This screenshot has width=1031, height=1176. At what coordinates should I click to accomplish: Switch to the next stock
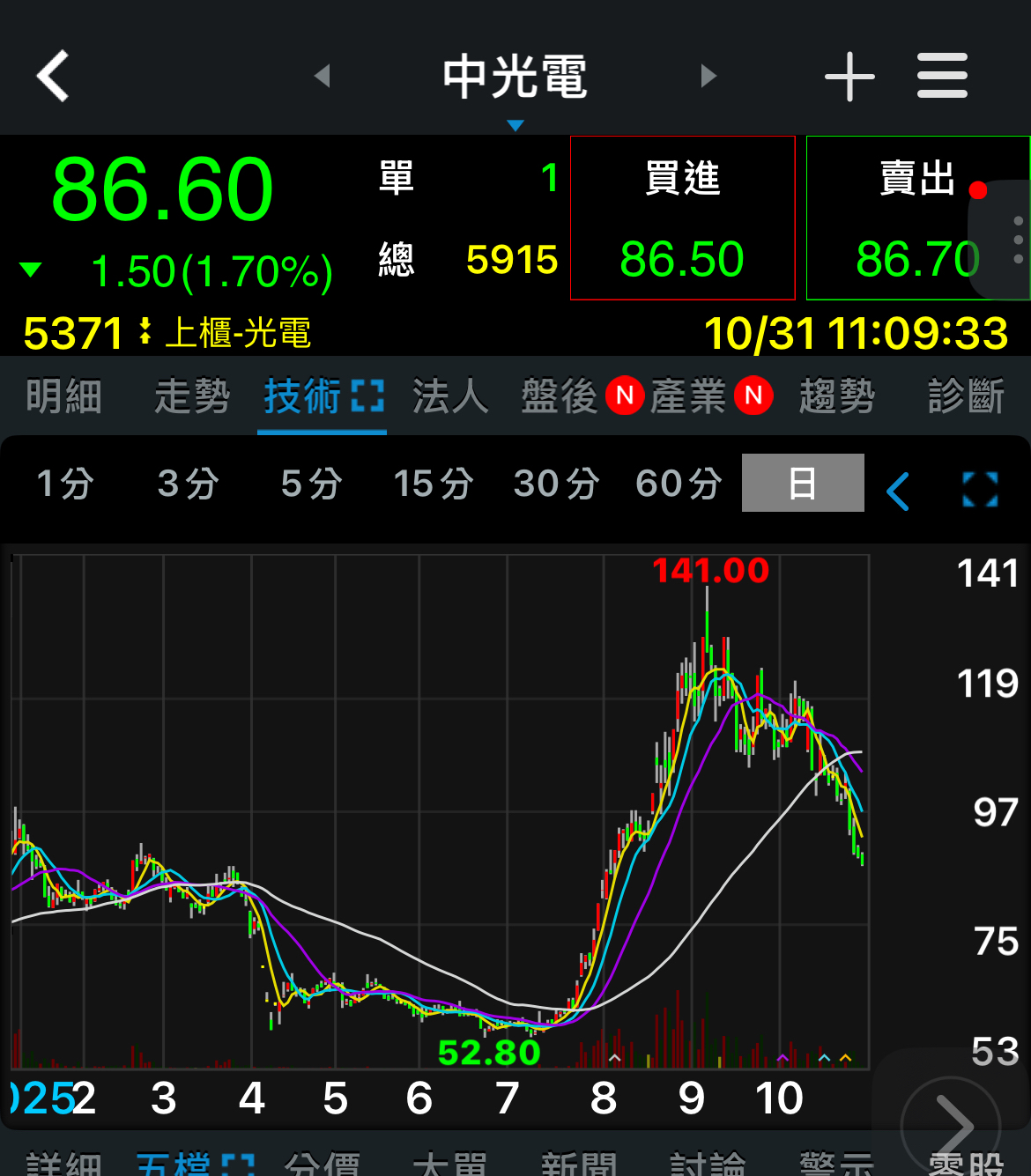(x=708, y=77)
